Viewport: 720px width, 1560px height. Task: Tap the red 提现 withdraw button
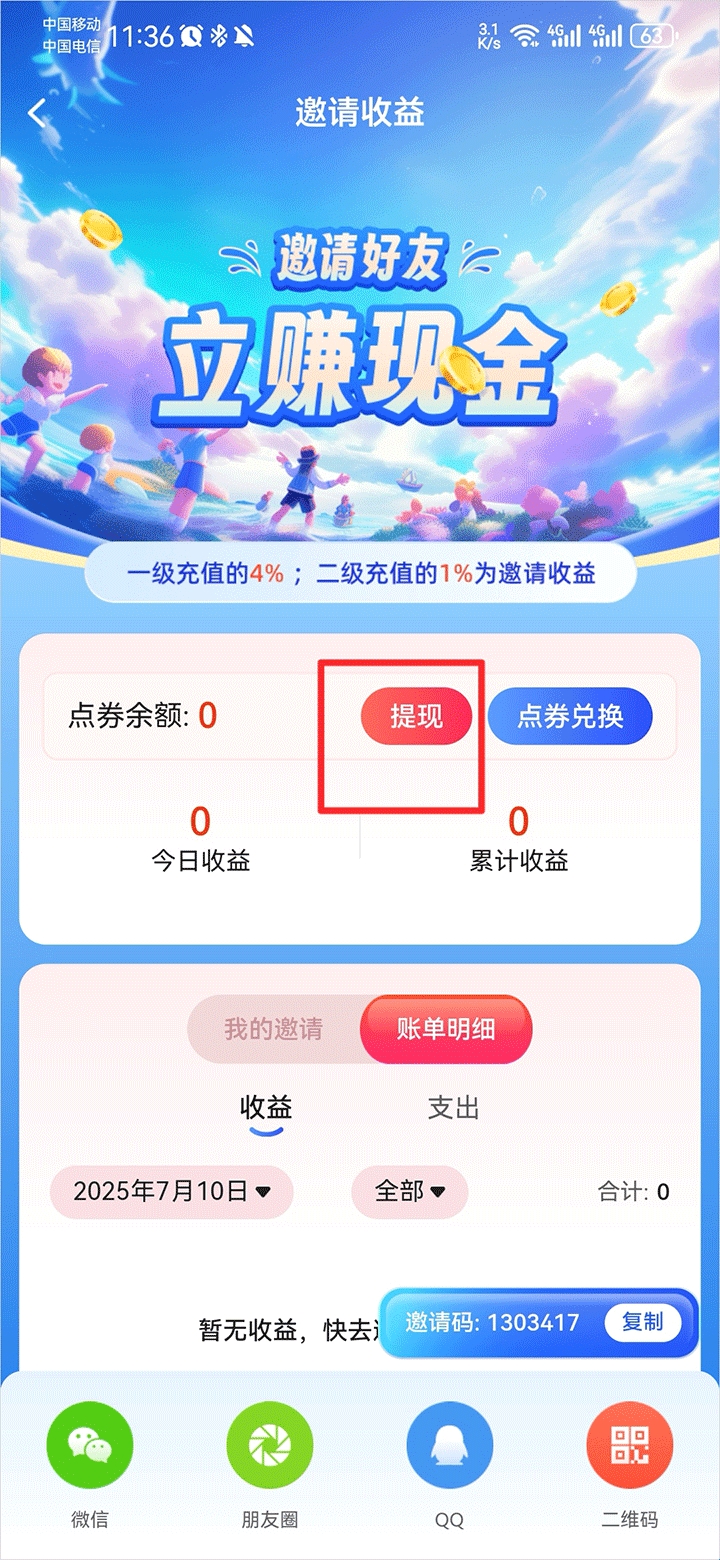tap(416, 716)
